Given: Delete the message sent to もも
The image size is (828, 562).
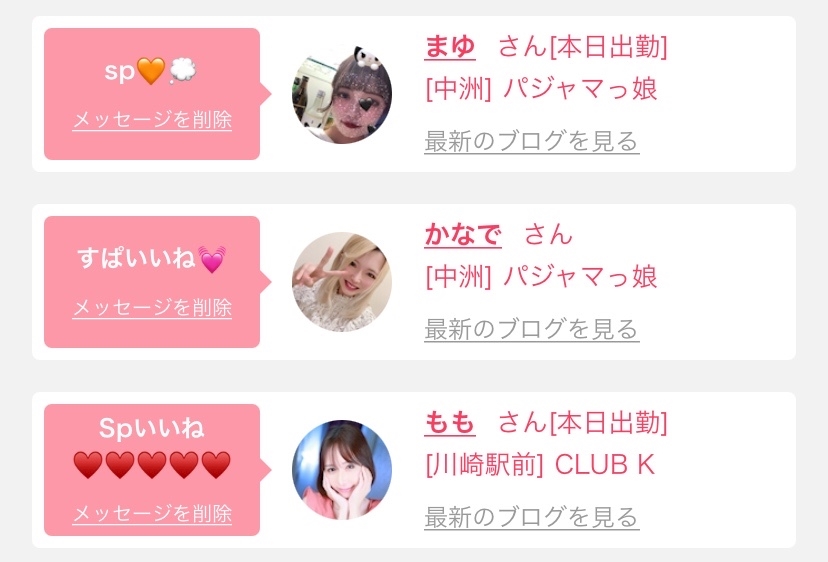Looking at the screenshot, I should [x=152, y=514].
